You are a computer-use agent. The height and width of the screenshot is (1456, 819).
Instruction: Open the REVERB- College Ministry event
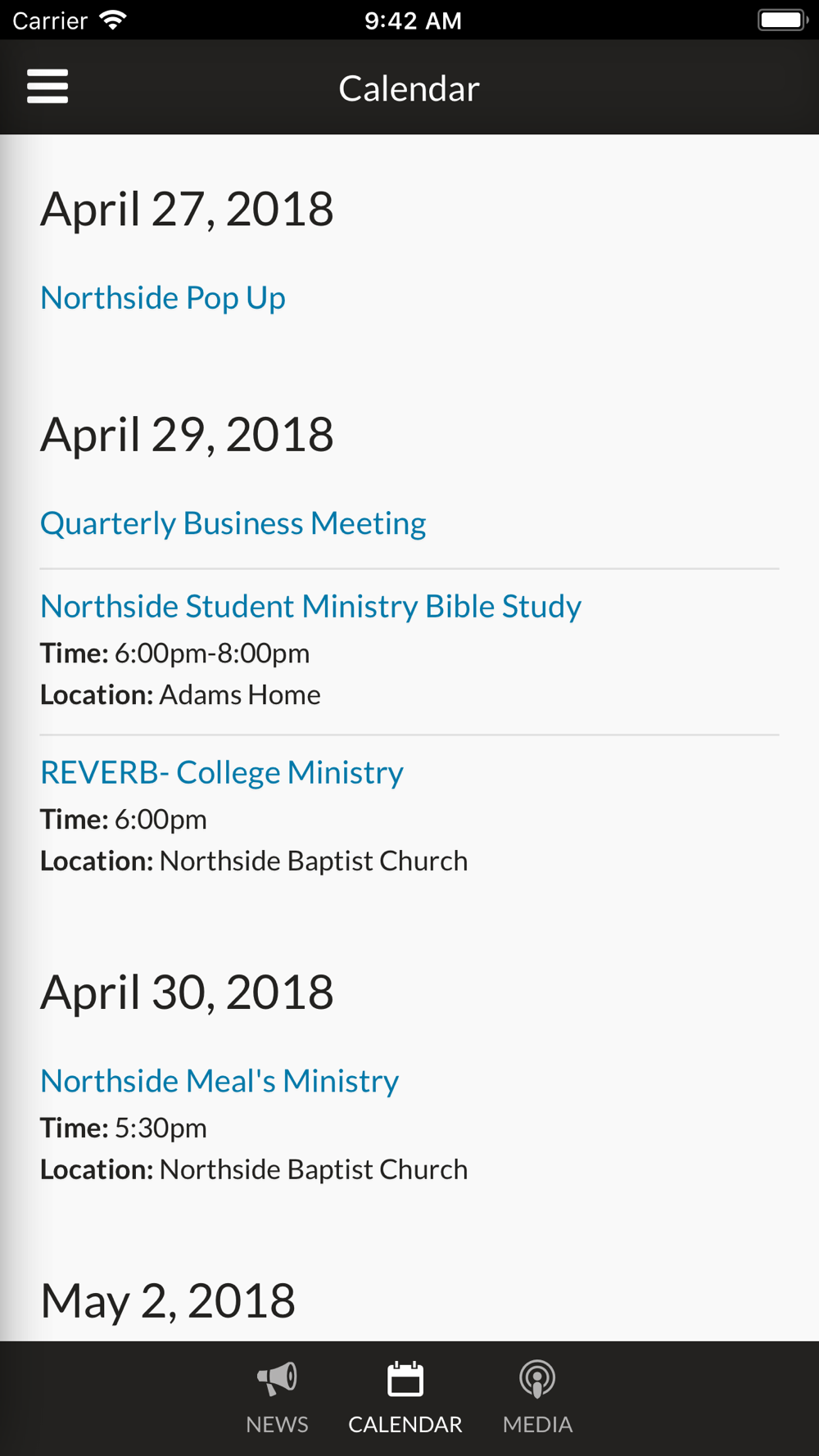click(x=222, y=772)
